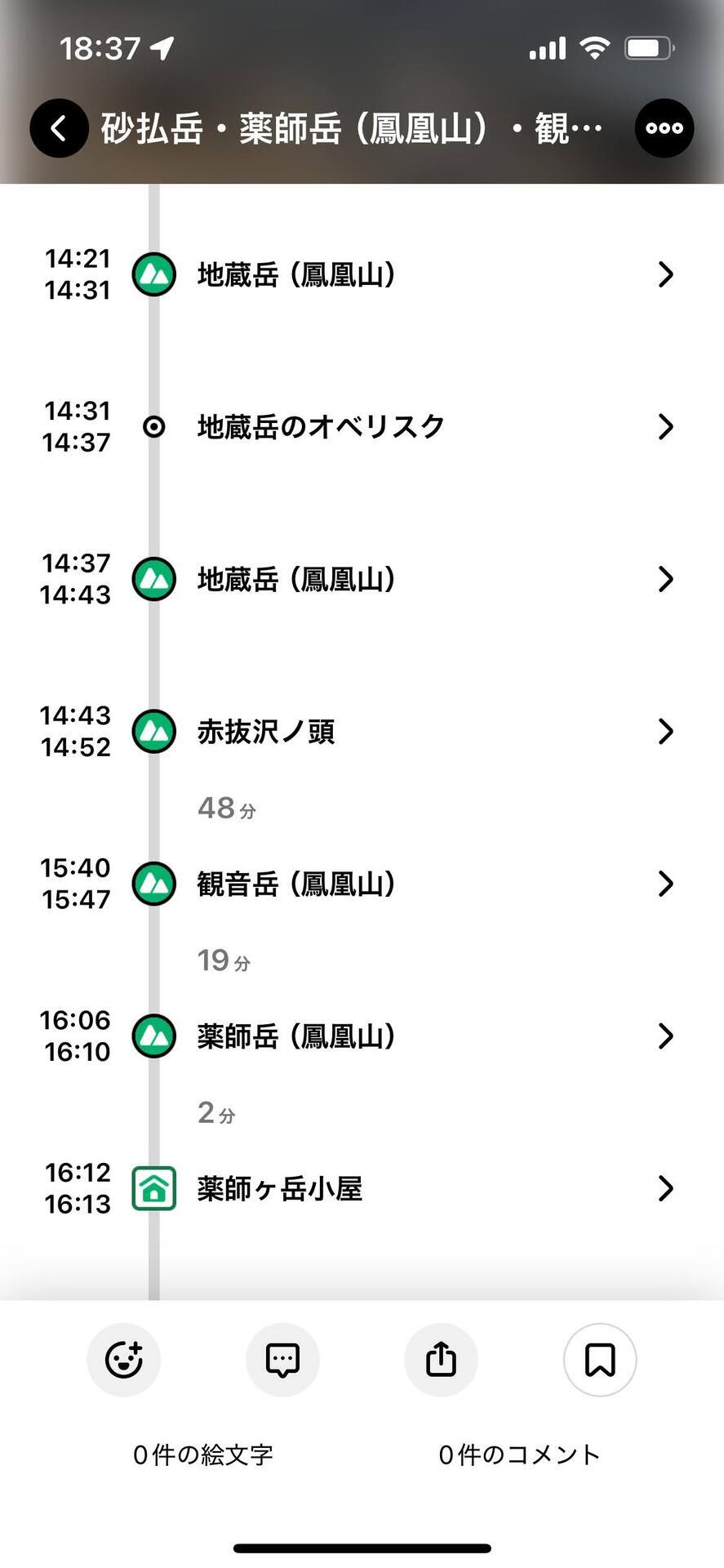Open the three-dot overflow menu

click(x=664, y=128)
